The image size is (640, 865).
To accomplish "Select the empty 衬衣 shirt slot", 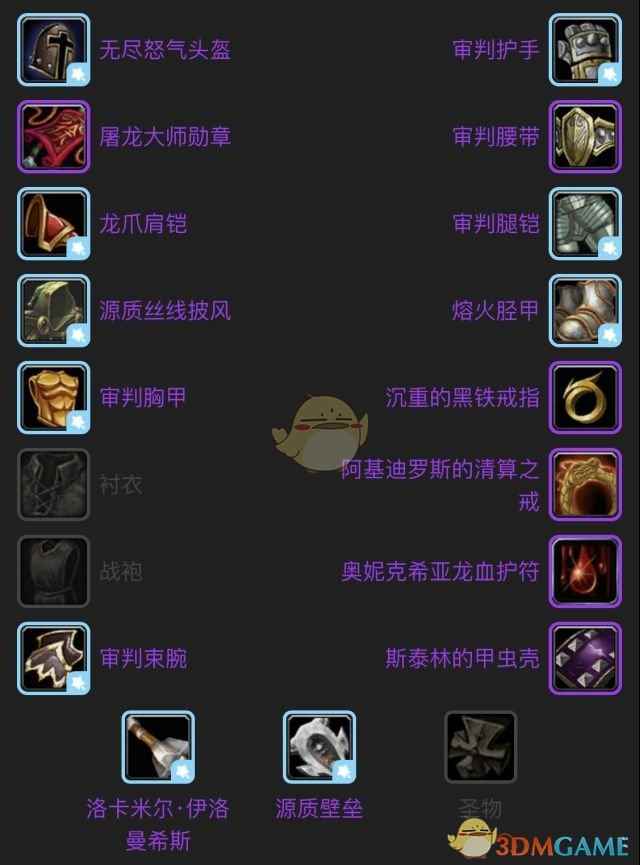I will click(x=54, y=485).
